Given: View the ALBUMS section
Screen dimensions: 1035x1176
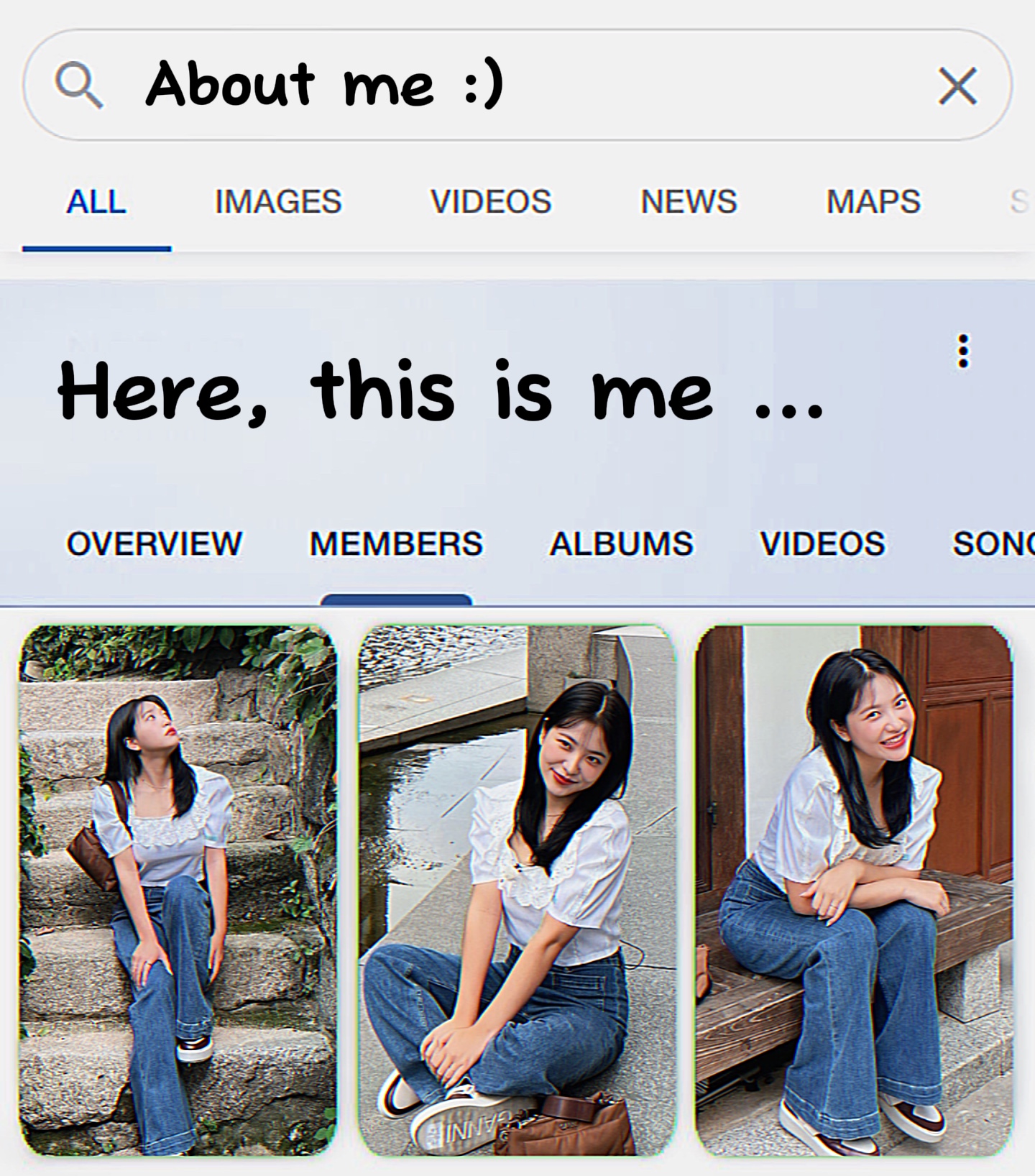Looking at the screenshot, I should [x=621, y=543].
